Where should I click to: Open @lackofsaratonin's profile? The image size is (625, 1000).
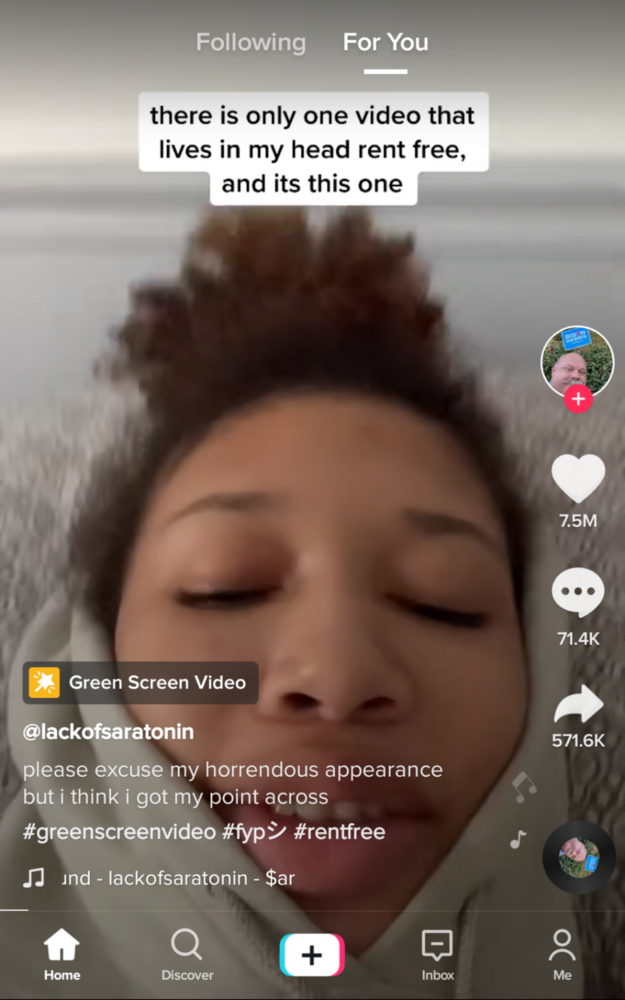[108, 732]
